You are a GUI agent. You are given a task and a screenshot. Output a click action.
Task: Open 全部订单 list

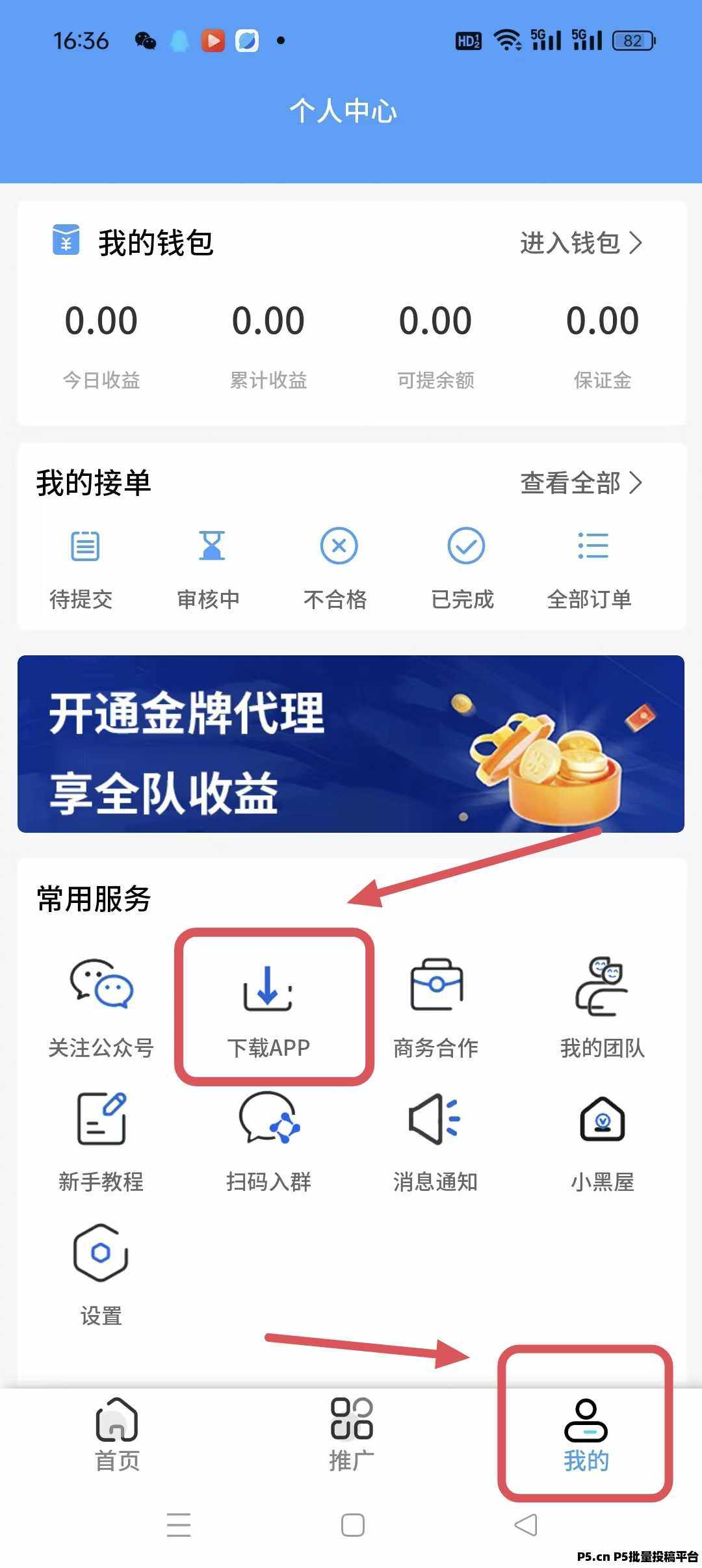590,566
